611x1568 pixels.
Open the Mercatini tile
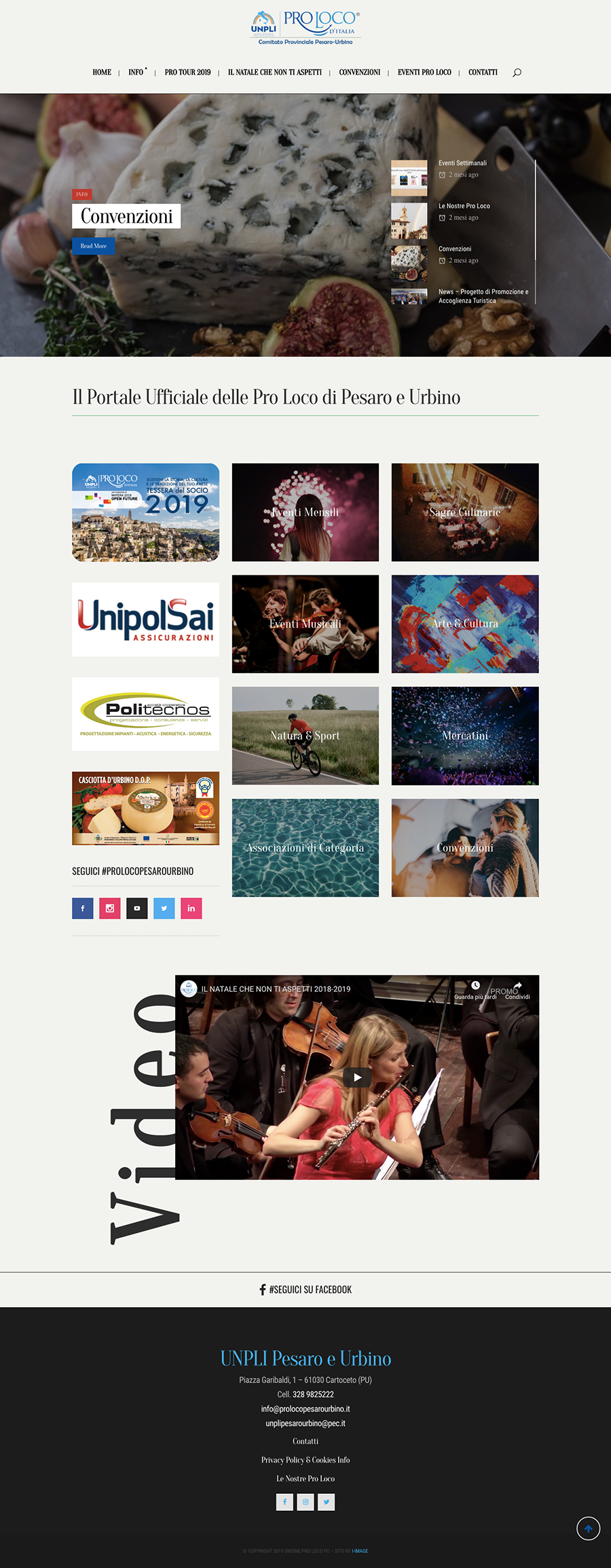(465, 736)
